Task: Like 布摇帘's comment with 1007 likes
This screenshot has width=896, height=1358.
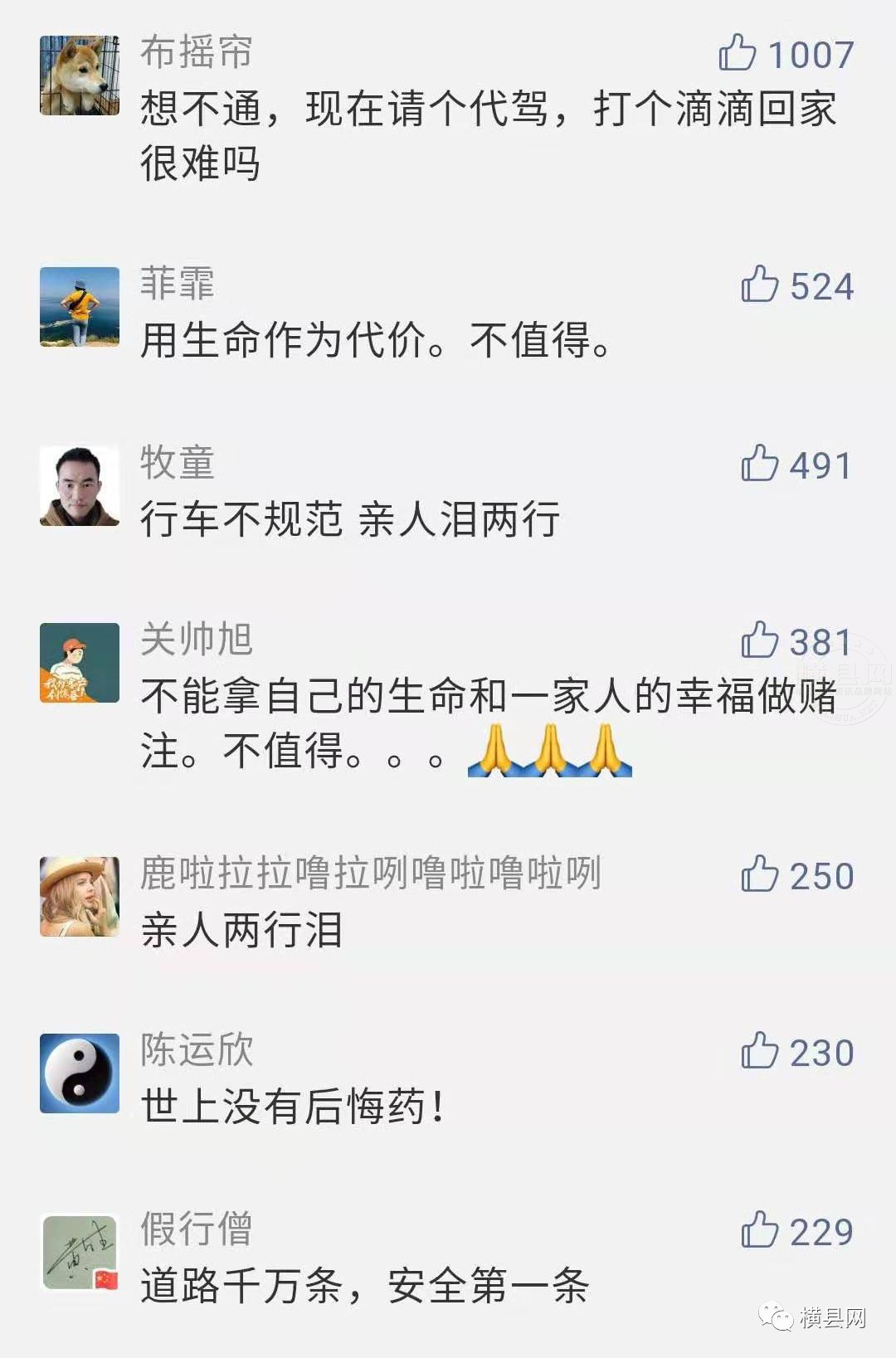Action: click(x=737, y=53)
